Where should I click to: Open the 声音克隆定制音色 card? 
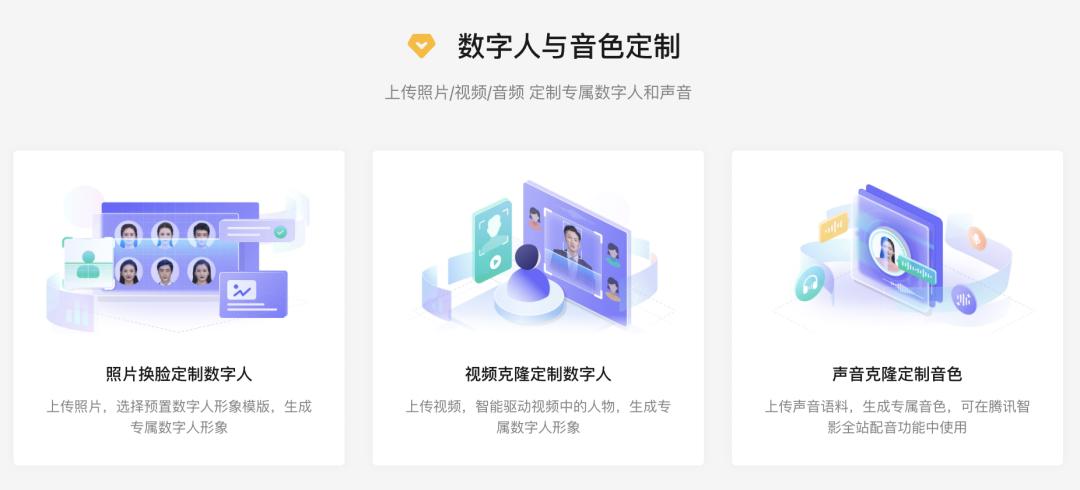897,308
